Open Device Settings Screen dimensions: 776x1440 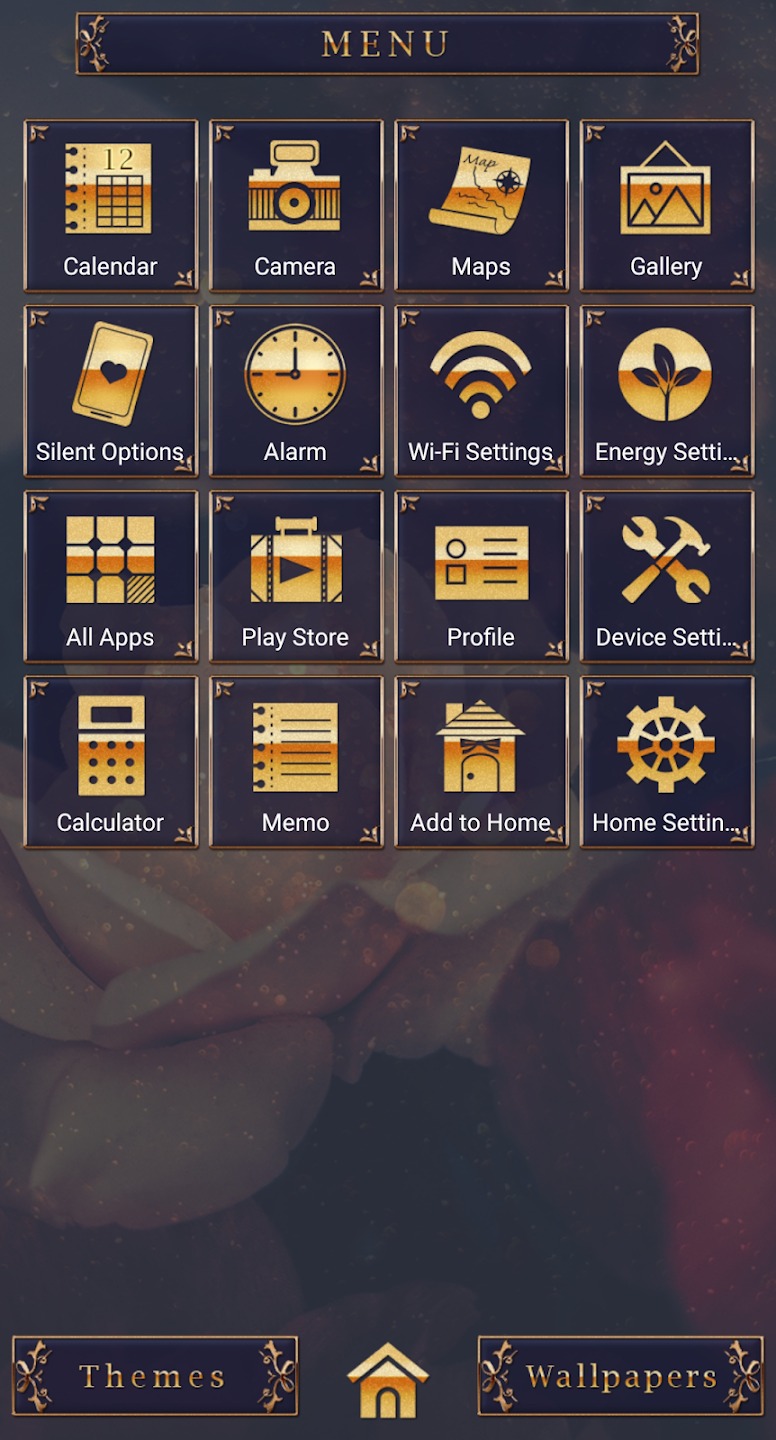coord(666,576)
